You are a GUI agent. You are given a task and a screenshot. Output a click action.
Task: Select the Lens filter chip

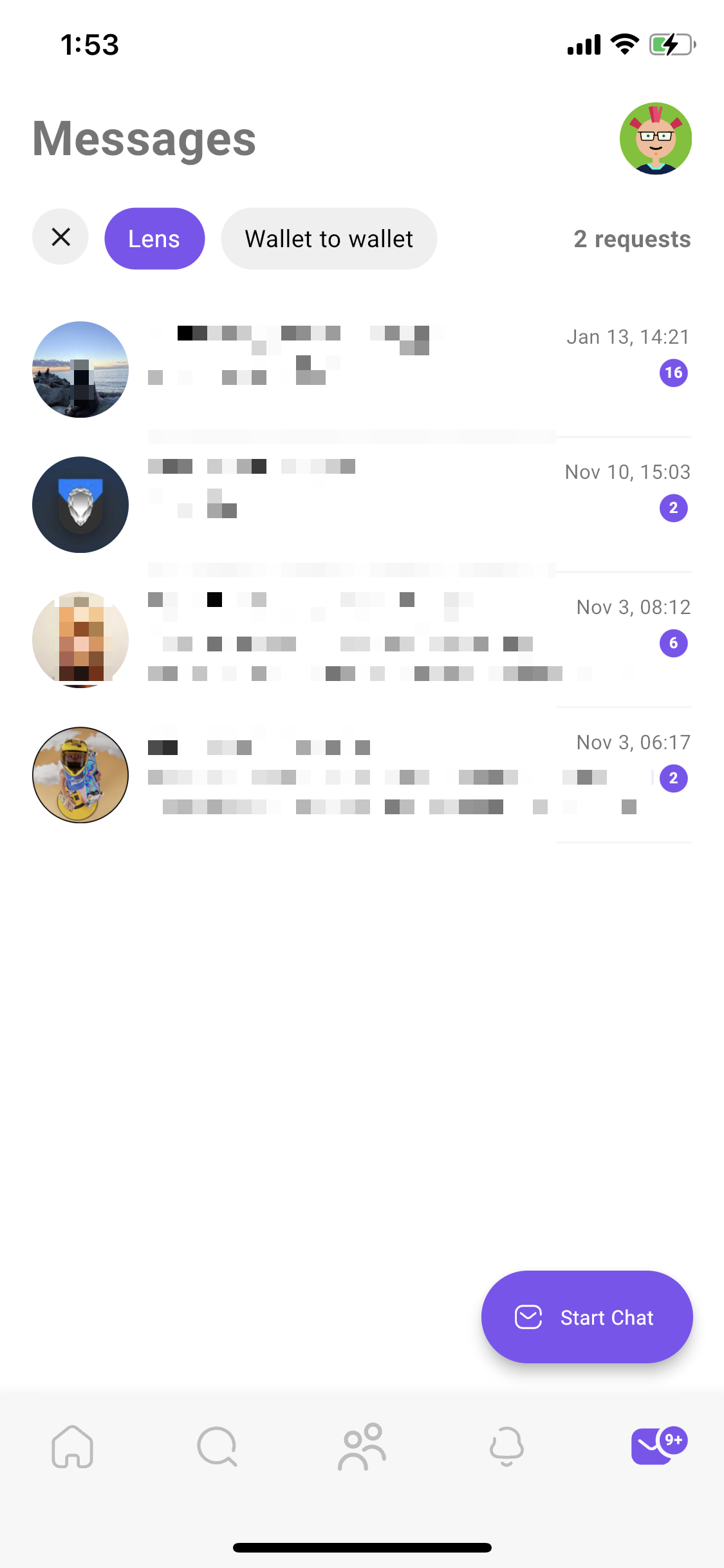(x=154, y=239)
